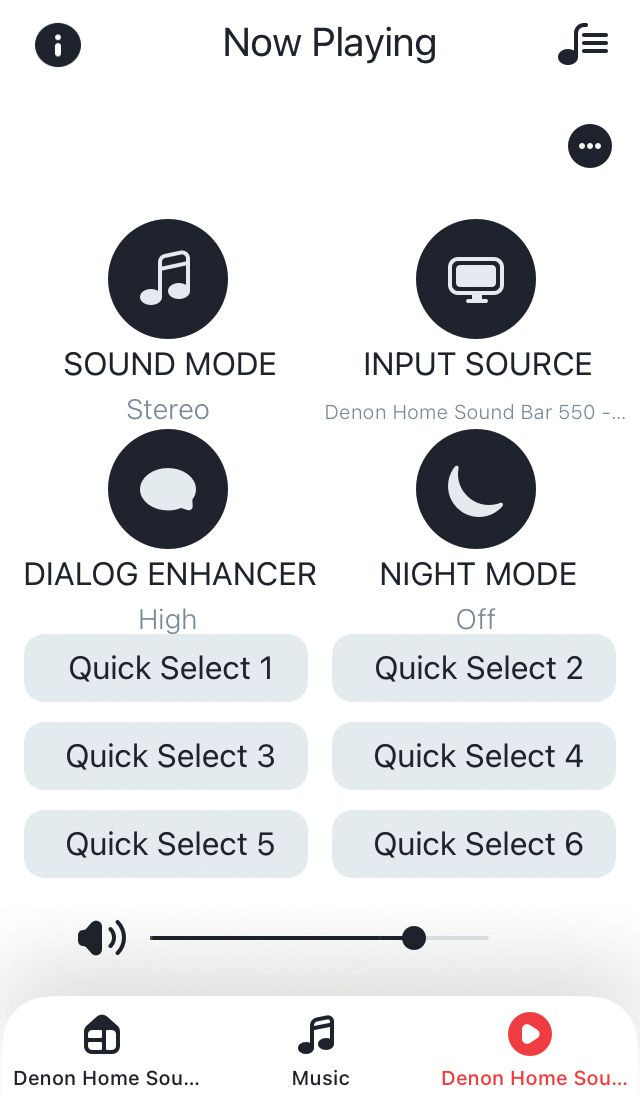
Task: Switch to the Music tab
Action: [320, 1048]
